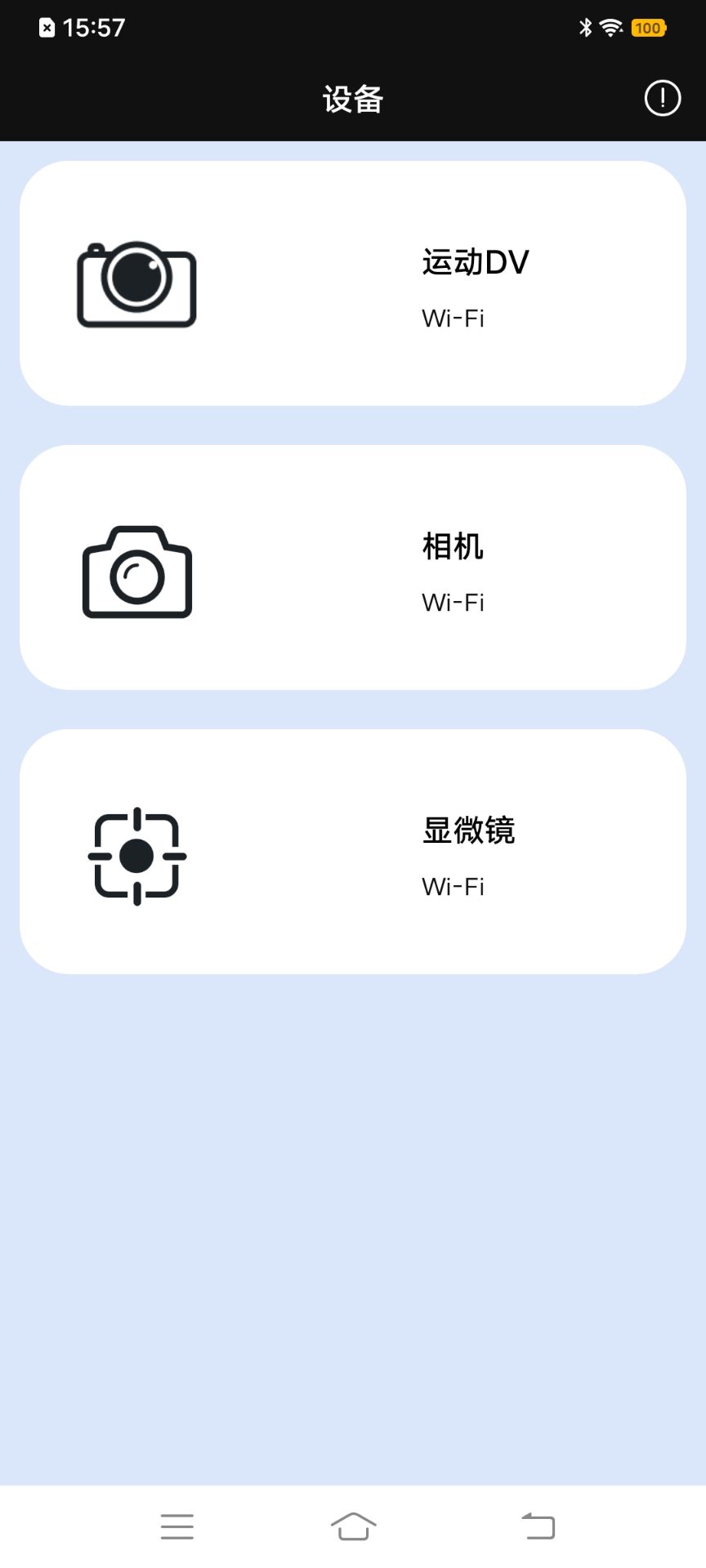Tap the 相机 camera icon

click(136, 569)
